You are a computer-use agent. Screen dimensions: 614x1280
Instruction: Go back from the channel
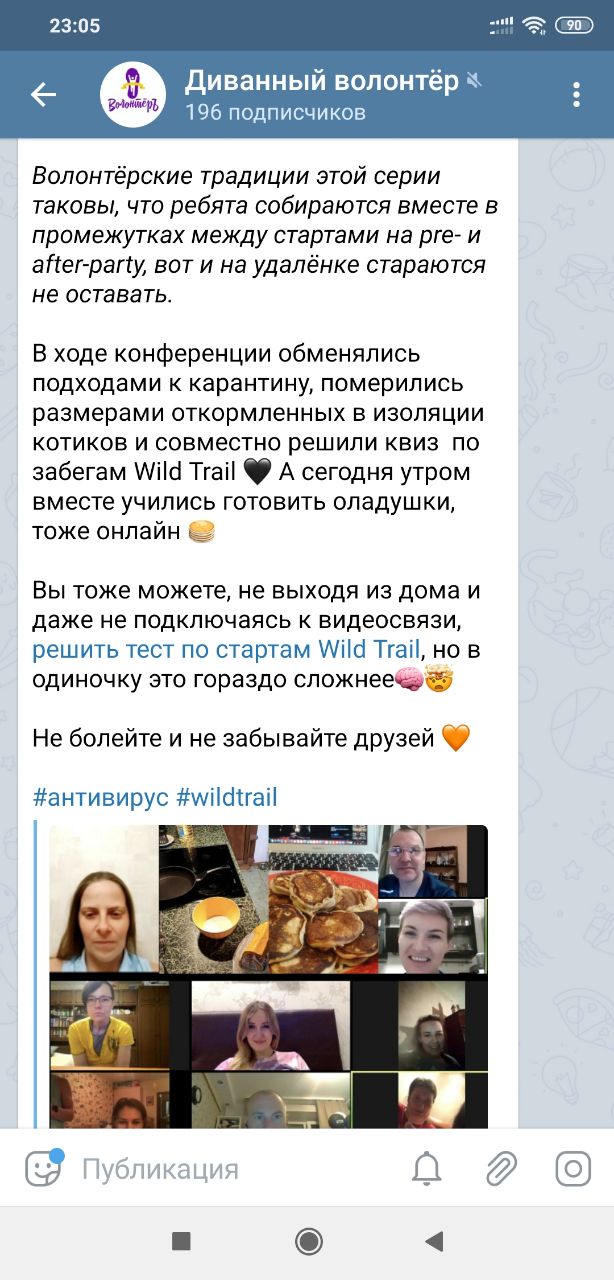pyautogui.click(x=43, y=95)
